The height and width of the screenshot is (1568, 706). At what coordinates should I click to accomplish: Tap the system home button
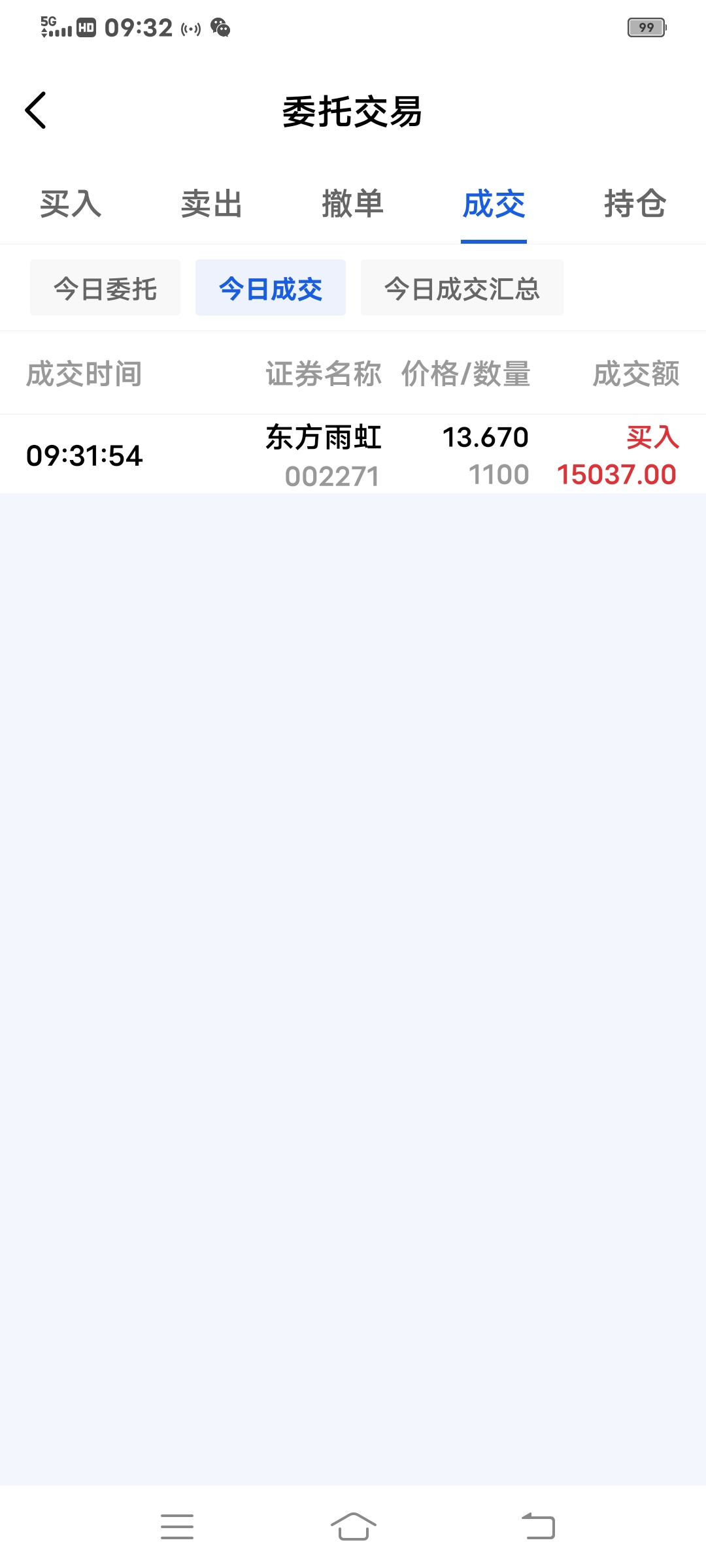353,1527
